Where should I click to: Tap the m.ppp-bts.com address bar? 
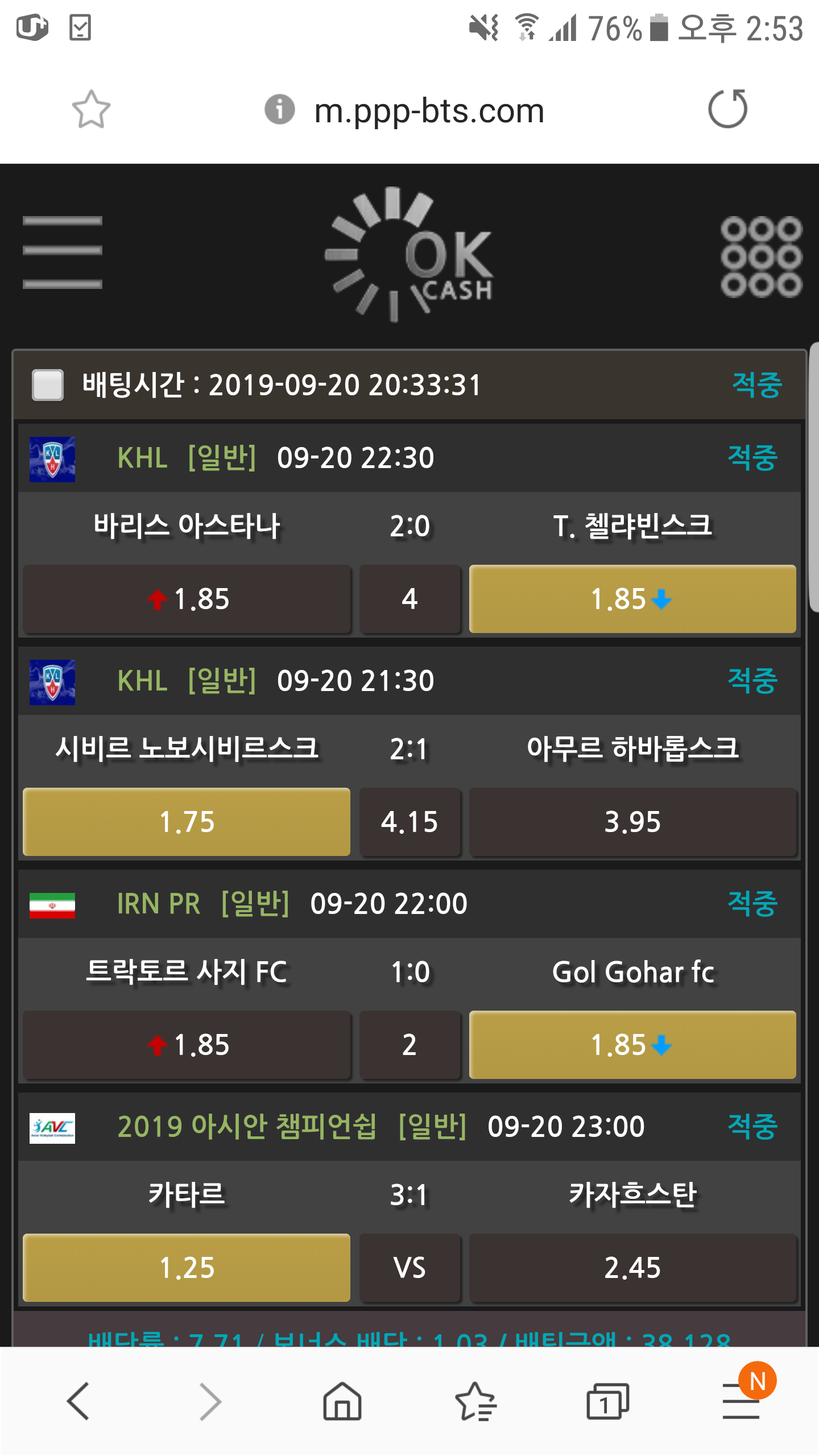[x=429, y=110]
